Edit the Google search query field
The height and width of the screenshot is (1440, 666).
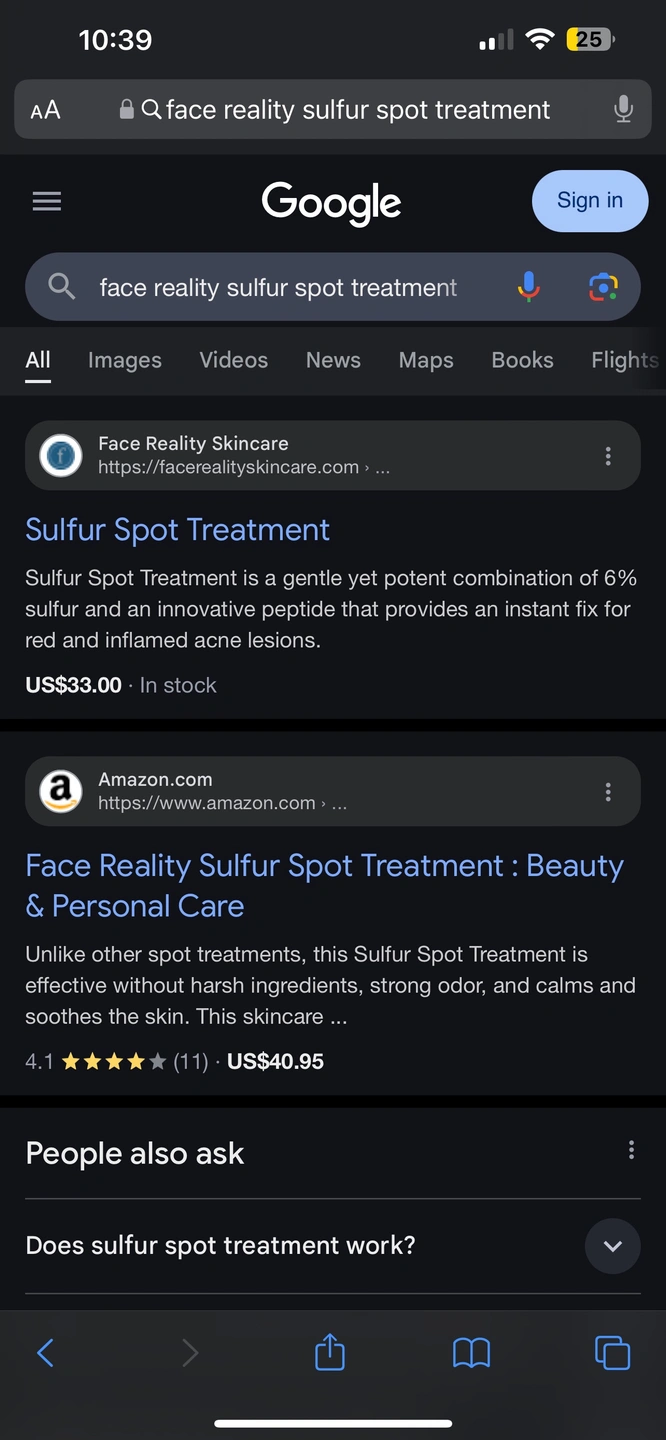pos(279,288)
